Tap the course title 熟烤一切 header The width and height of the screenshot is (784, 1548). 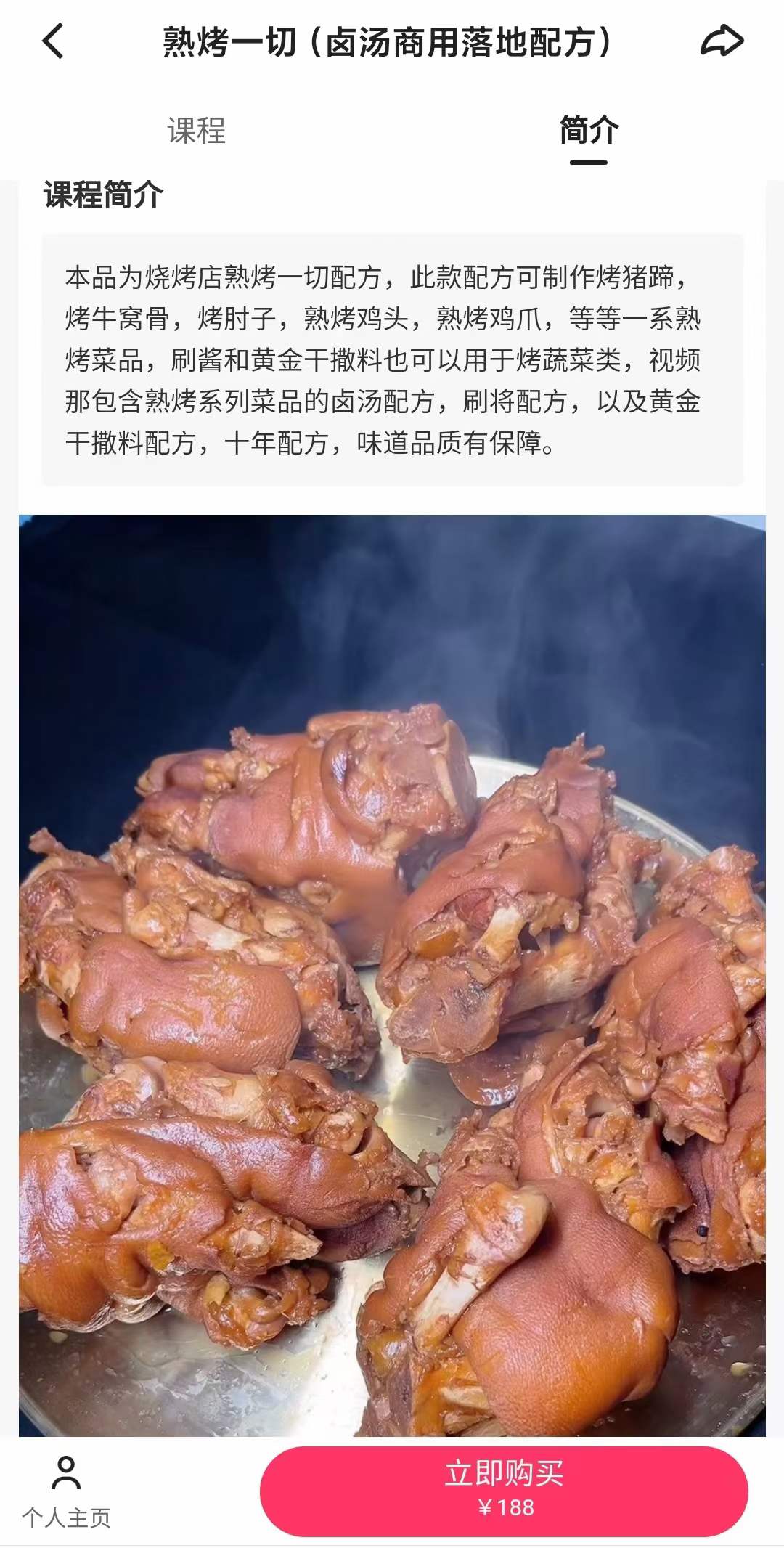pyautogui.click(x=388, y=44)
